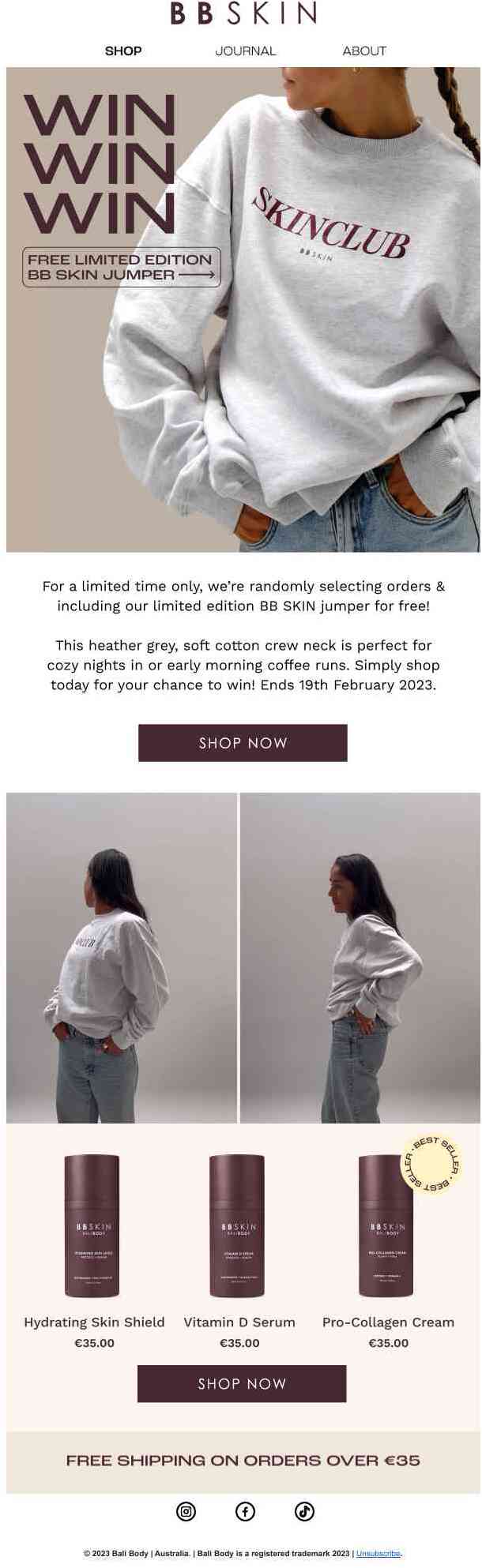
Task: Open the TikTok icon in footer
Action: coord(304,1511)
